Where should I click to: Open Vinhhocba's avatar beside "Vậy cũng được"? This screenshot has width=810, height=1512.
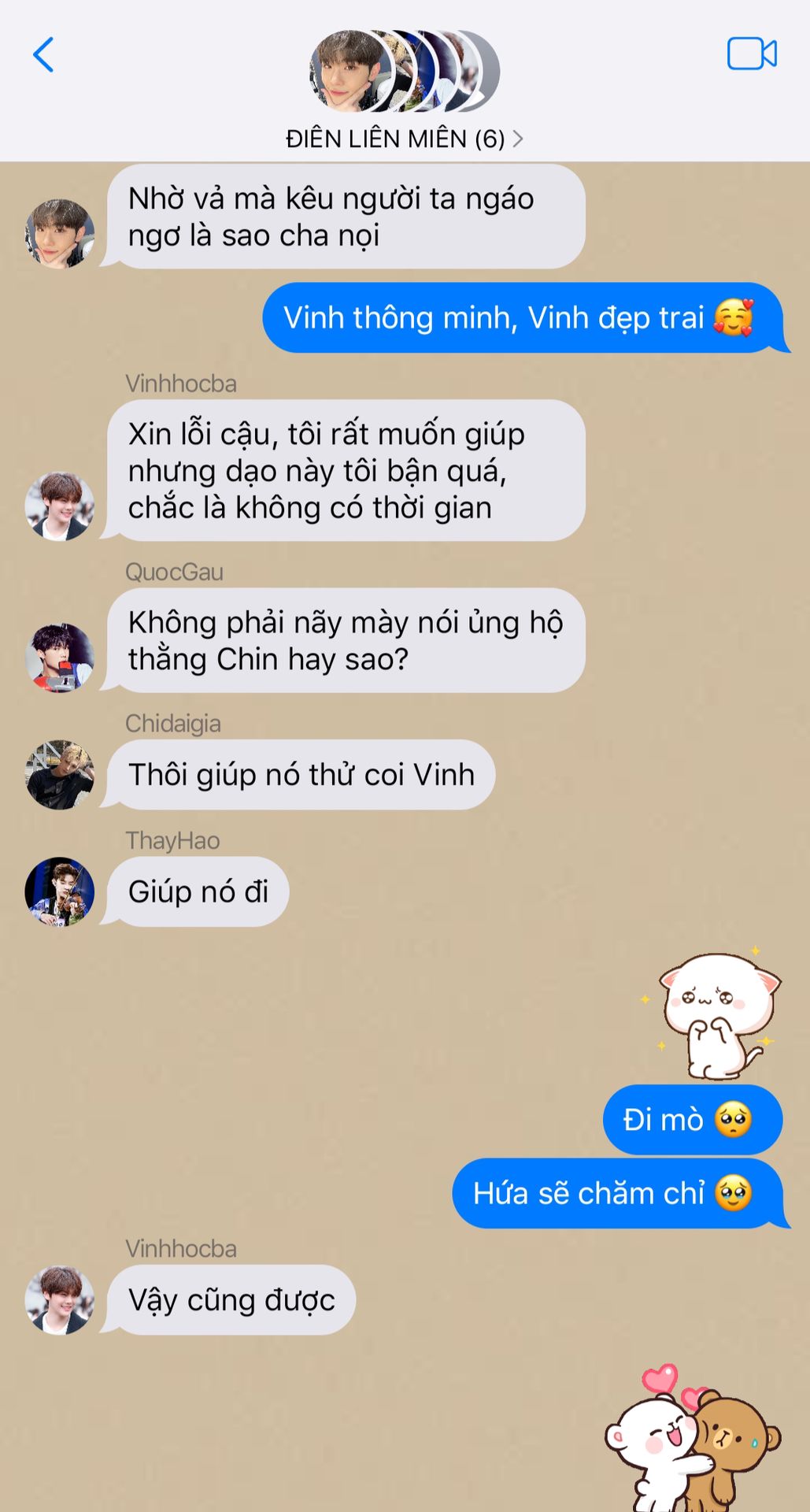[x=60, y=1300]
